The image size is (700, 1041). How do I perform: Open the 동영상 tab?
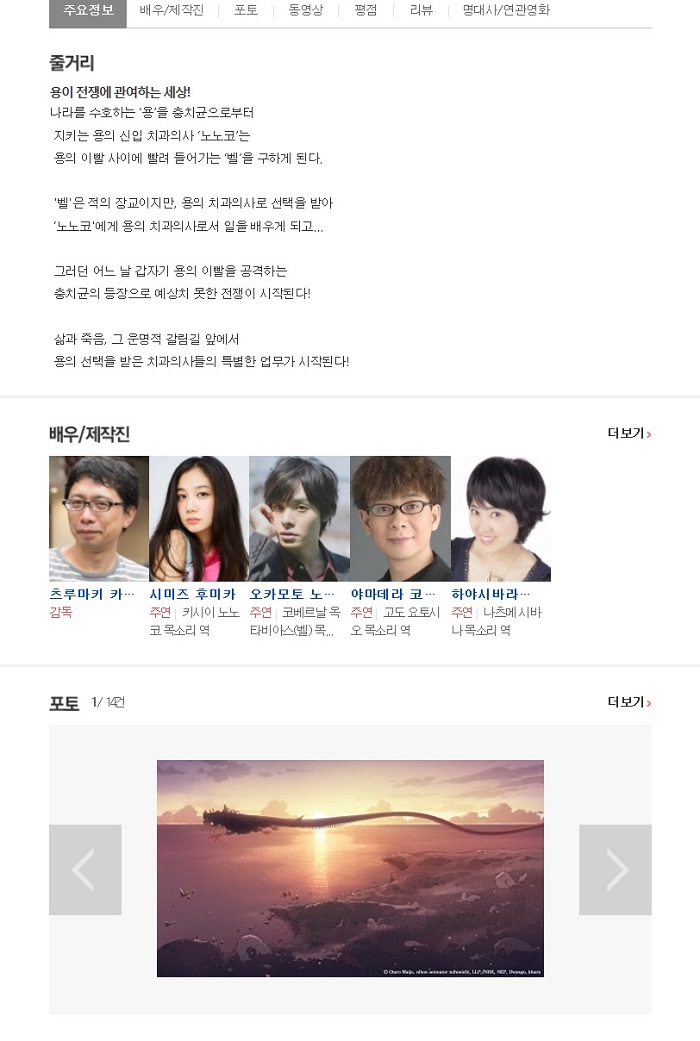tap(306, 11)
